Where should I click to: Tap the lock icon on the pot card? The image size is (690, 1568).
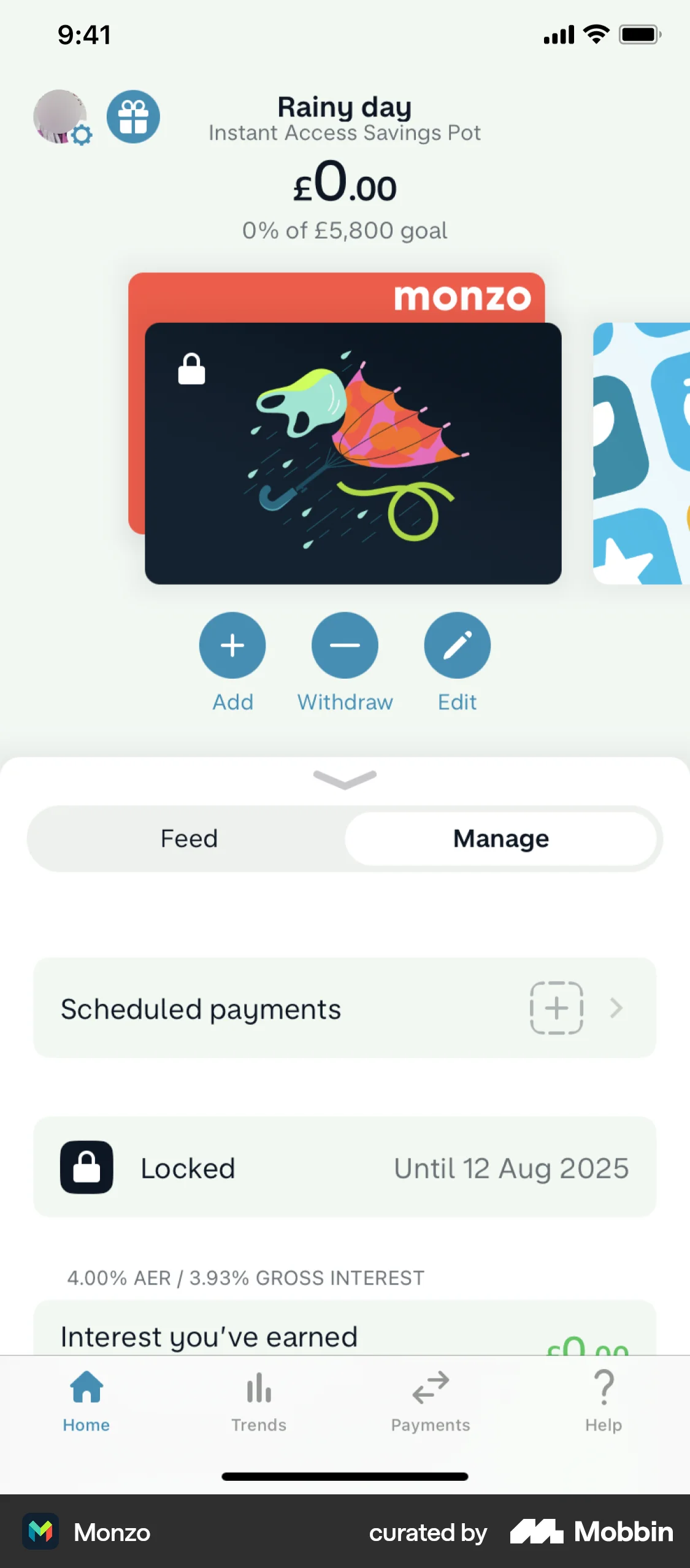(x=190, y=369)
